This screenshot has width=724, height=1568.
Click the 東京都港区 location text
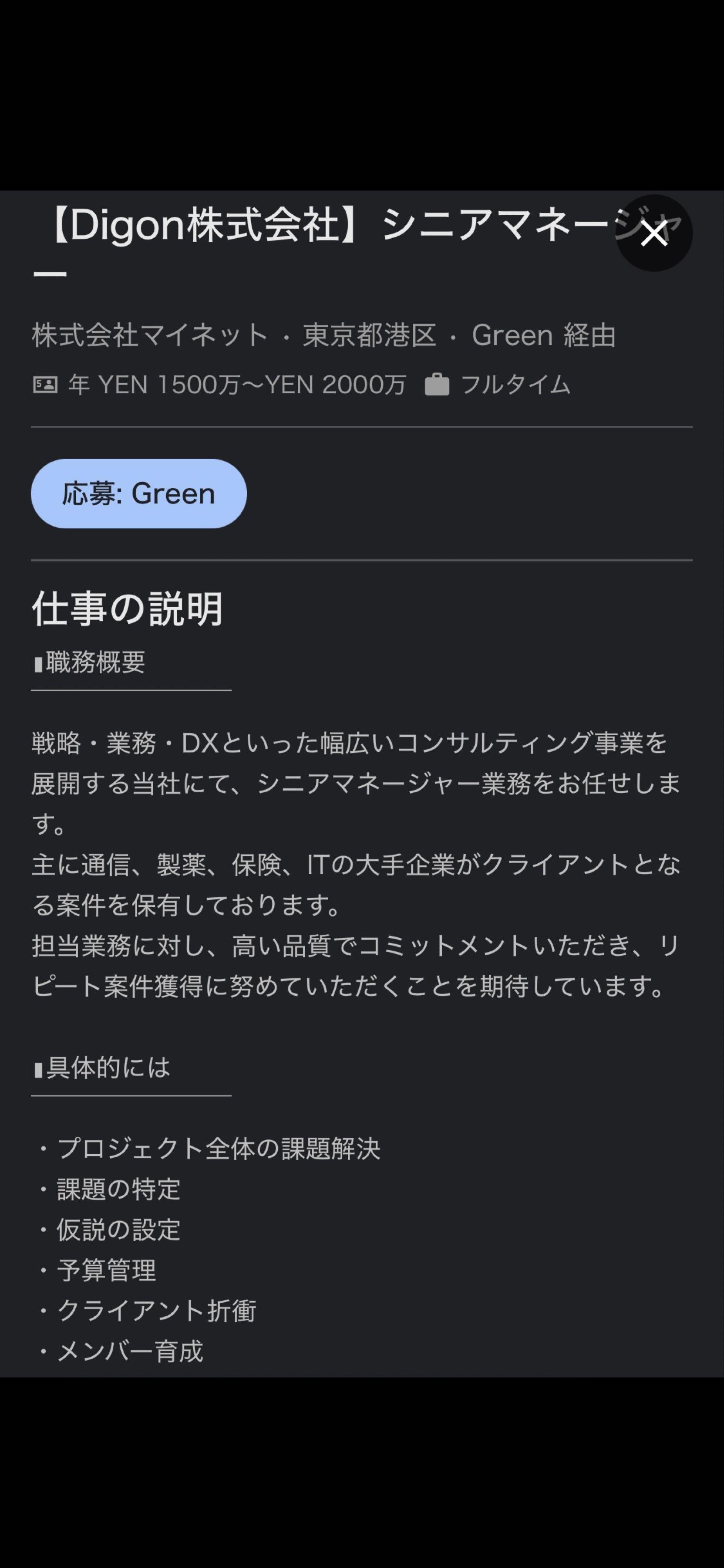(368, 335)
